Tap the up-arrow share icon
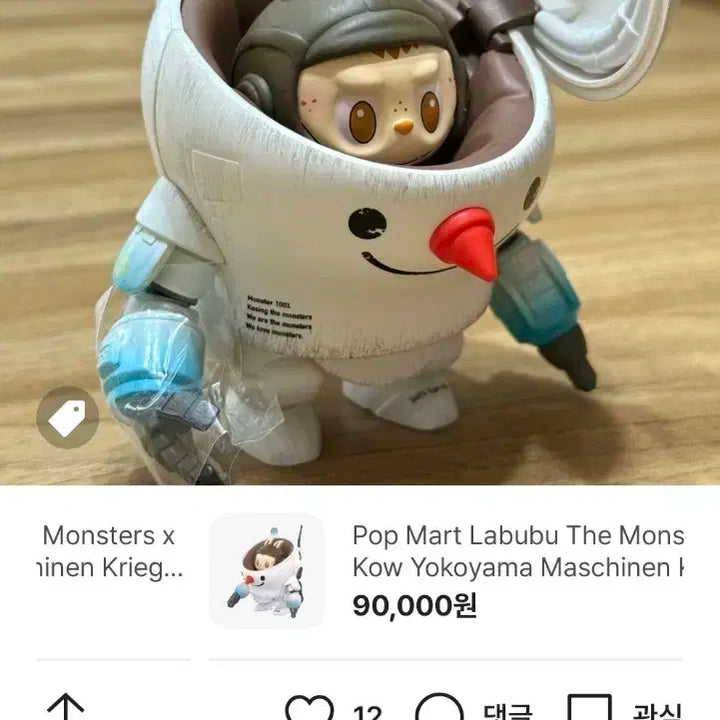The width and height of the screenshot is (720, 720). 66,708
